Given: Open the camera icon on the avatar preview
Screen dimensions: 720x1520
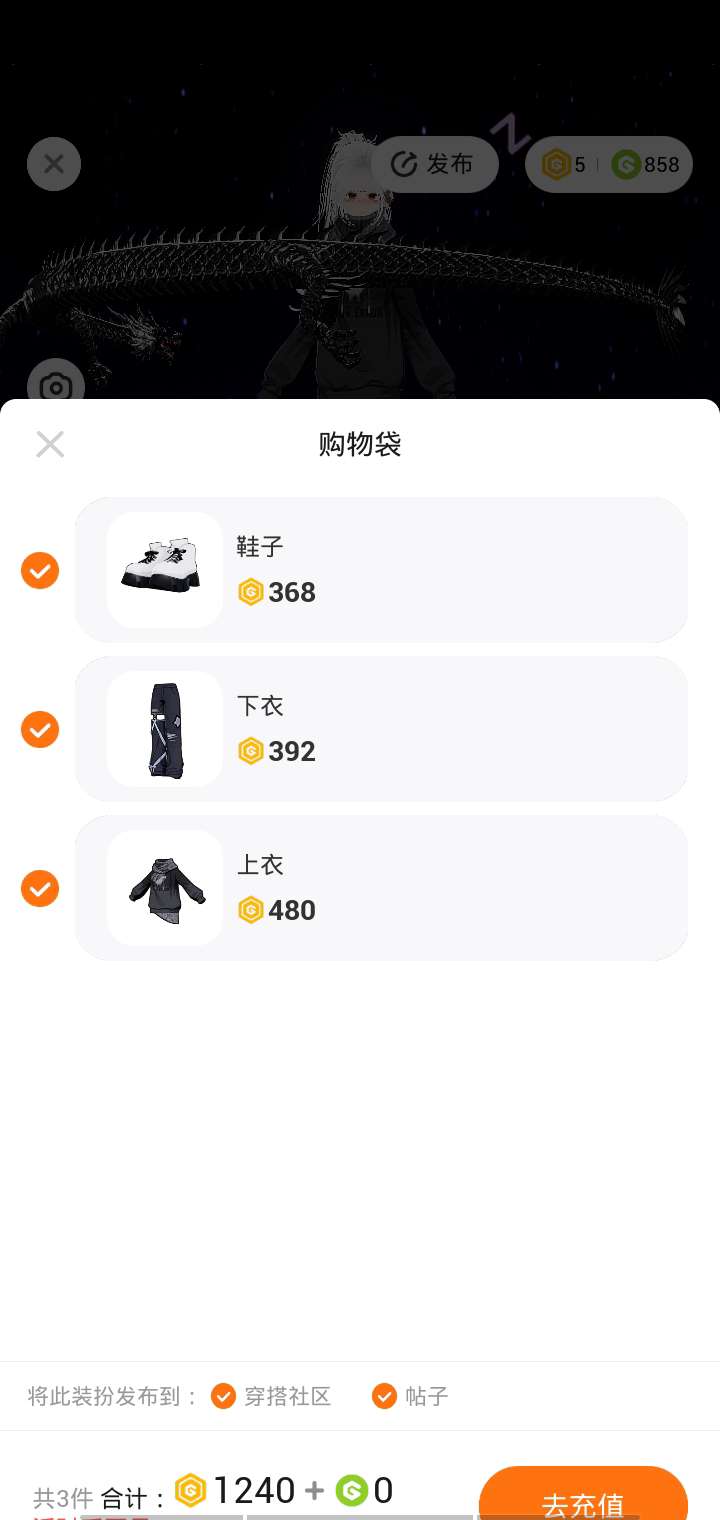Looking at the screenshot, I should pos(56,386).
